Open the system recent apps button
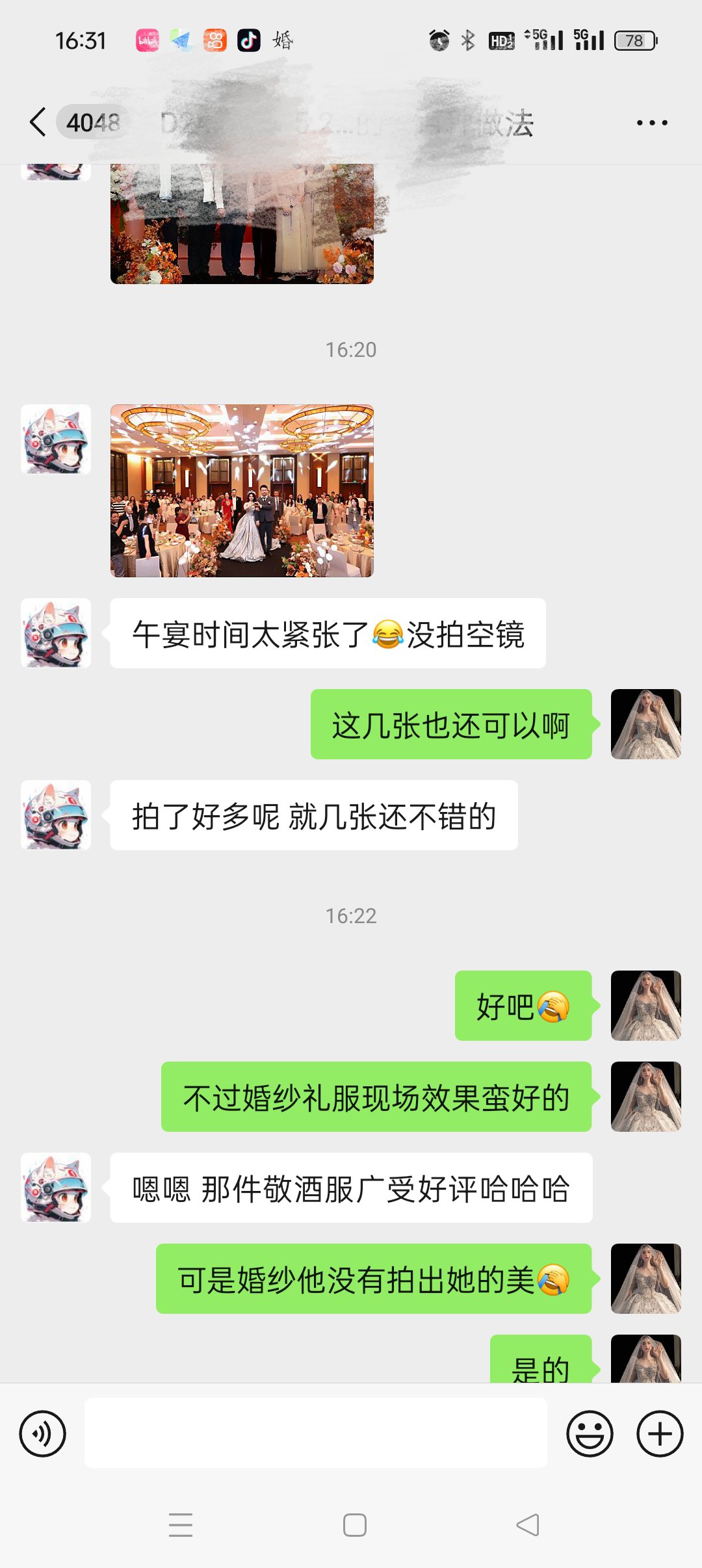The height and width of the screenshot is (1568, 702). (x=181, y=1525)
